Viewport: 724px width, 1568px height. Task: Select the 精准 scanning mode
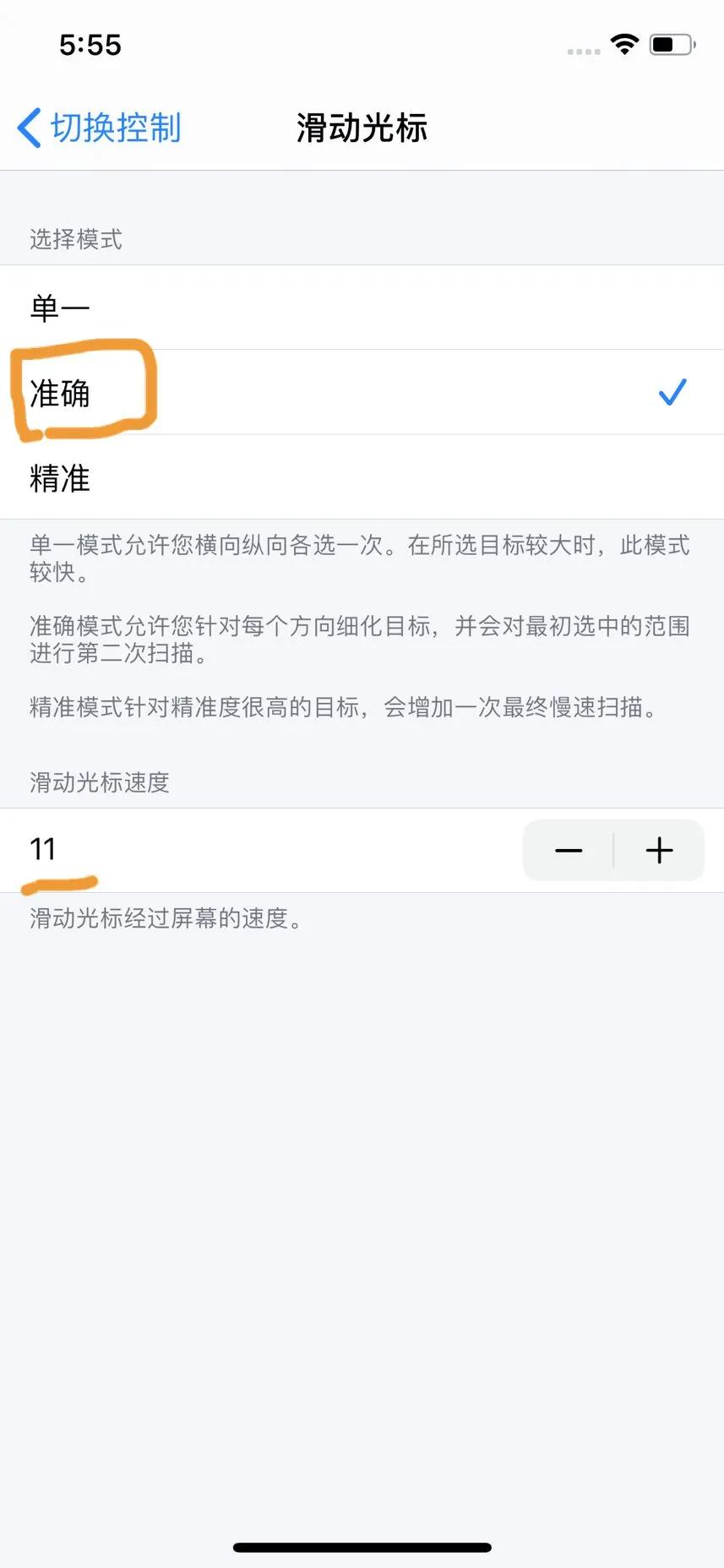362,477
